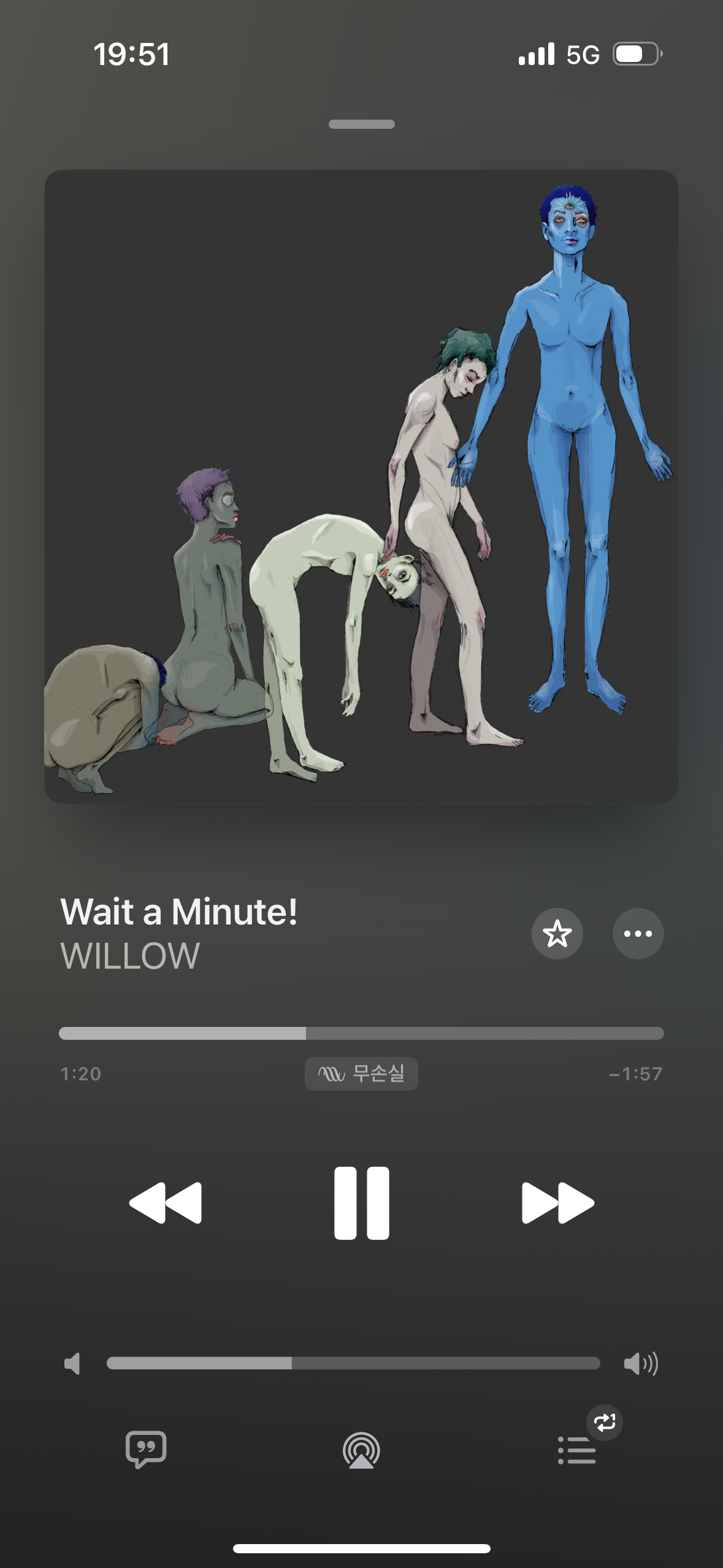Open the Up Next queue list

[577, 1450]
